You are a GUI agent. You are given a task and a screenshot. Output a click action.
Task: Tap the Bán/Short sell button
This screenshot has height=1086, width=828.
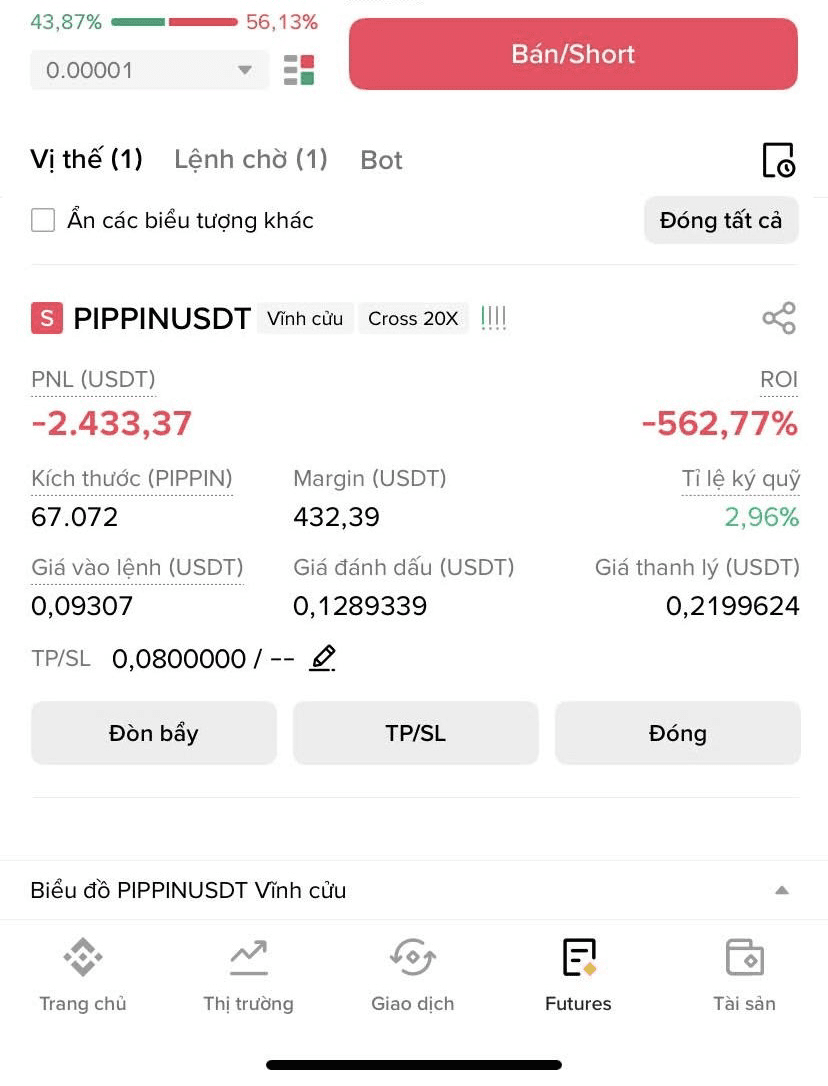click(573, 54)
